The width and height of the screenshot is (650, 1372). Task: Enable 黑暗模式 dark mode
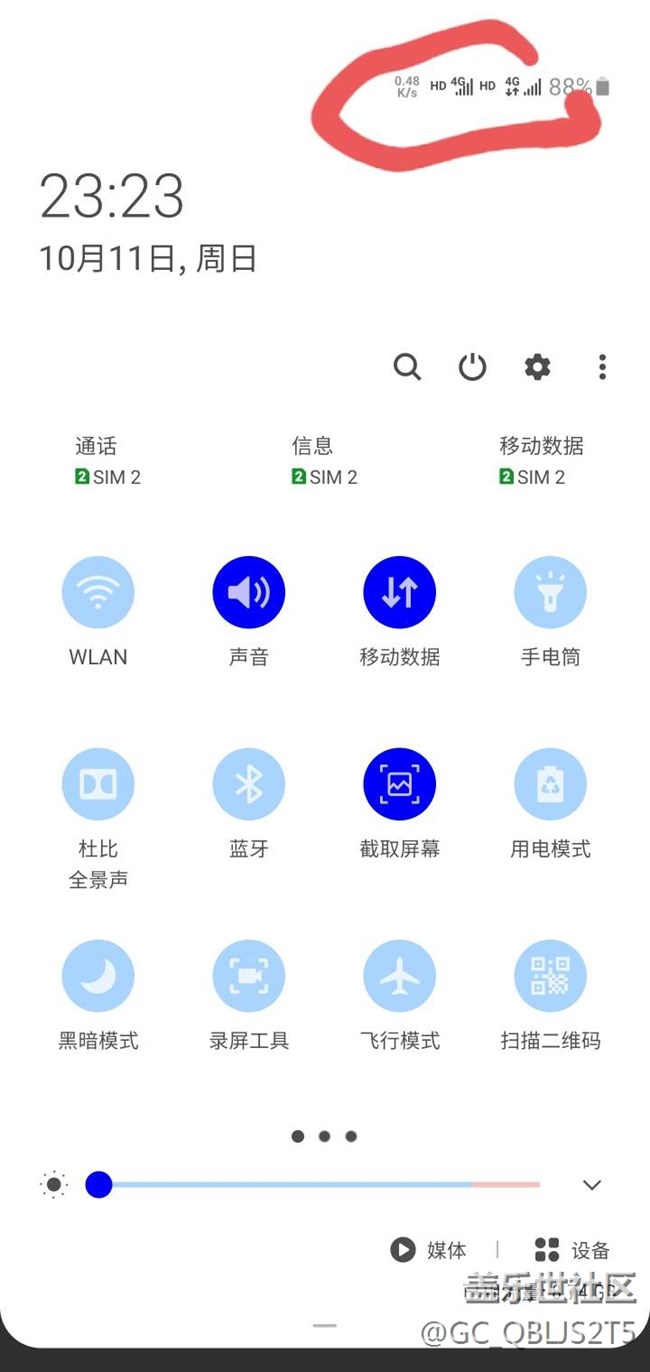(x=98, y=976)
